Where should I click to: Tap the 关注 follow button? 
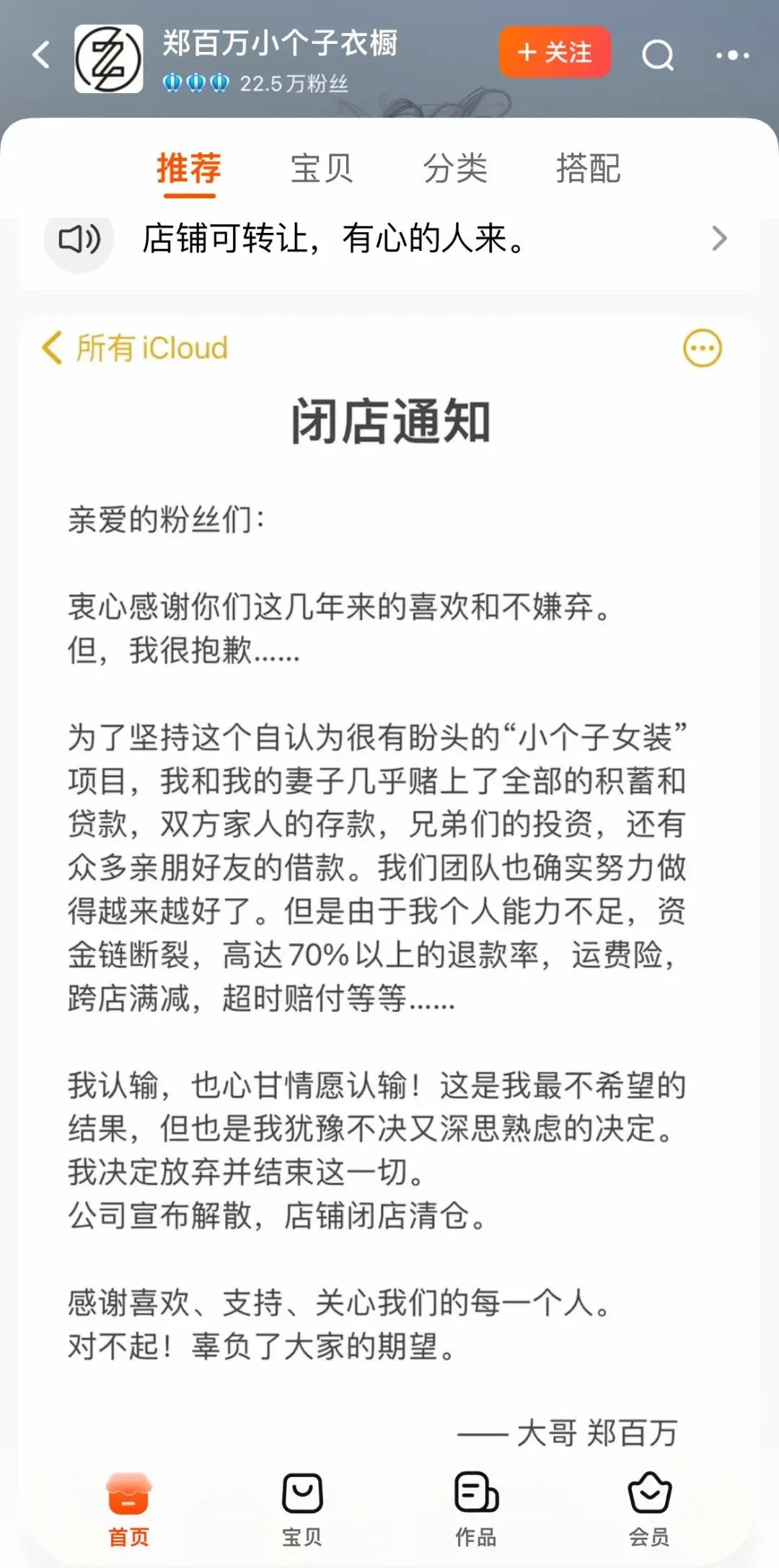(555, 52)
